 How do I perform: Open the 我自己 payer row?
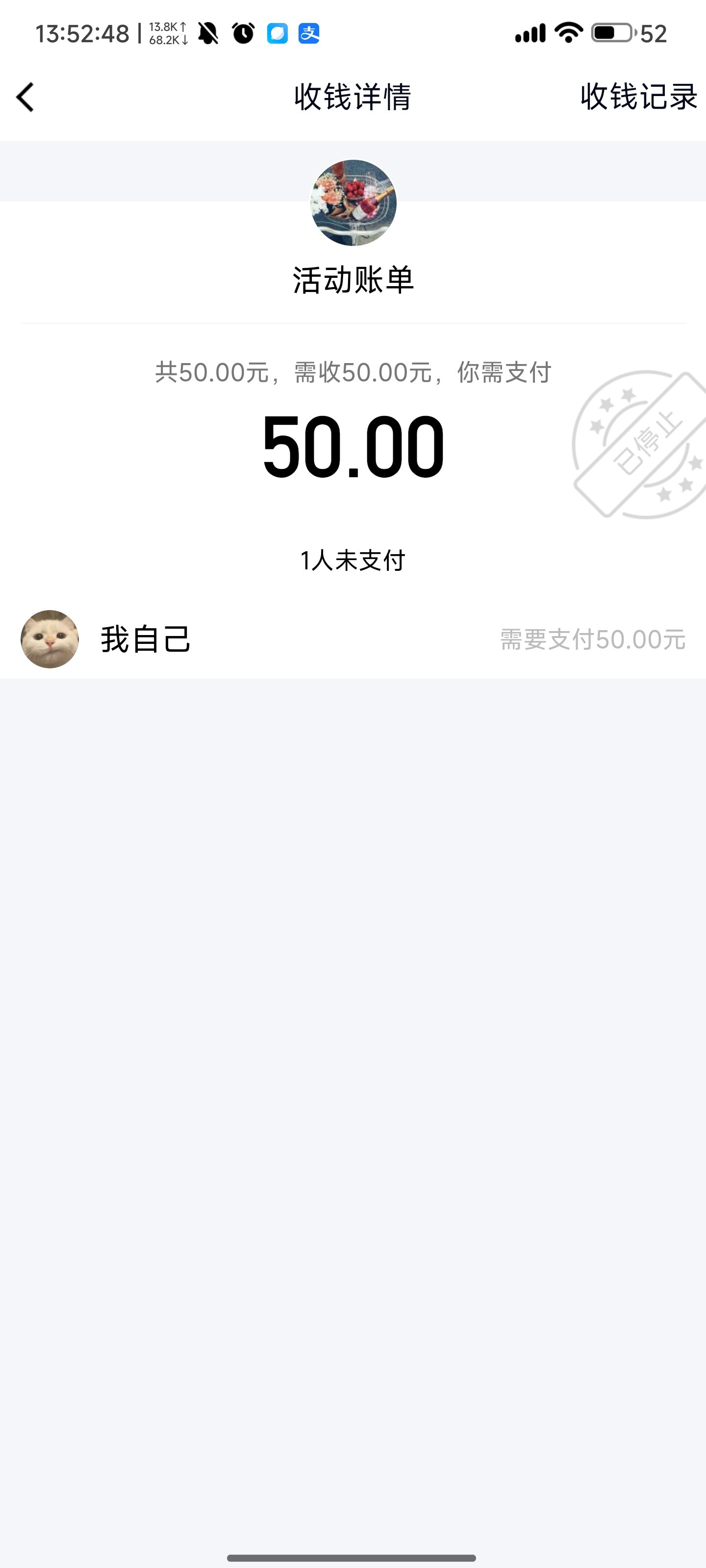(x=353, y=639)
